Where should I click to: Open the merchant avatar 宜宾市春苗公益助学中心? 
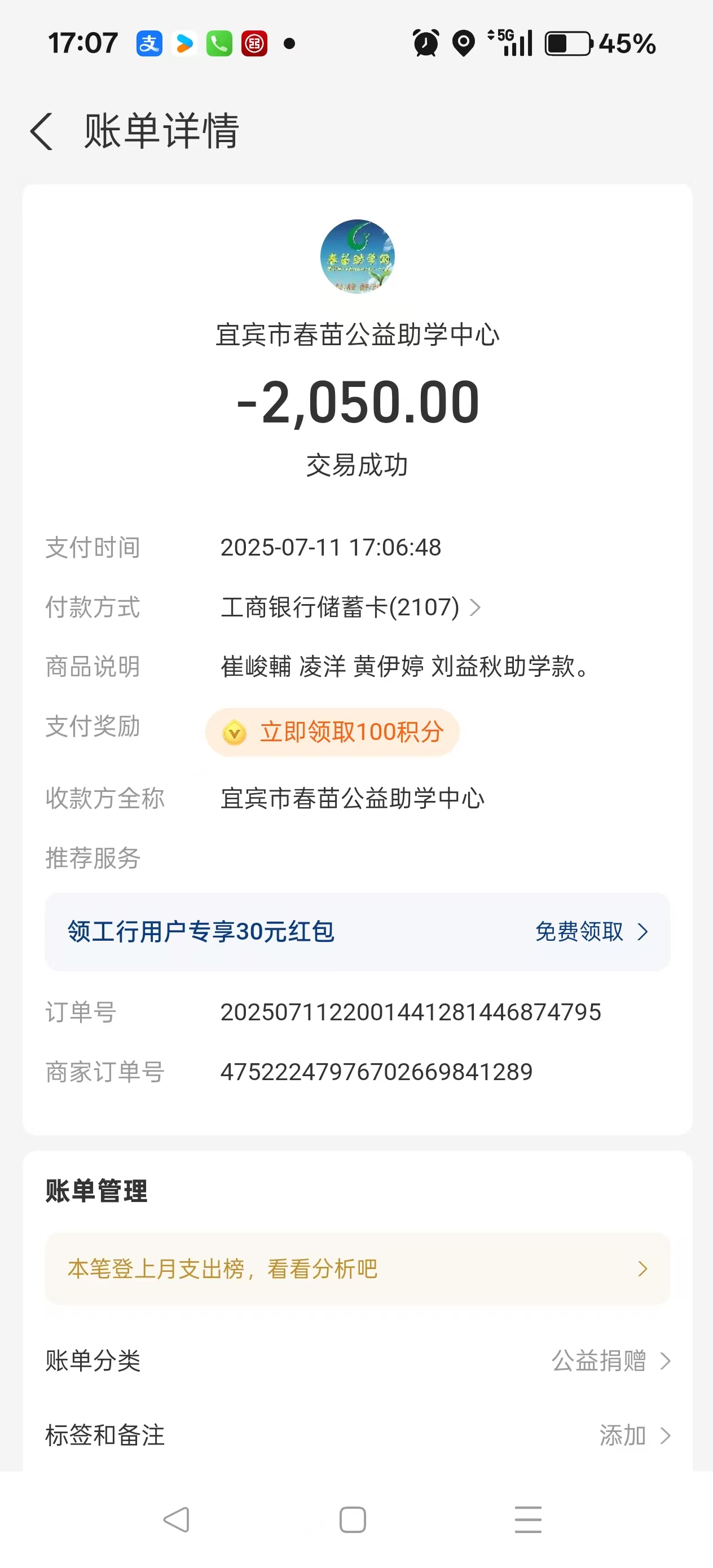[358, 256]
